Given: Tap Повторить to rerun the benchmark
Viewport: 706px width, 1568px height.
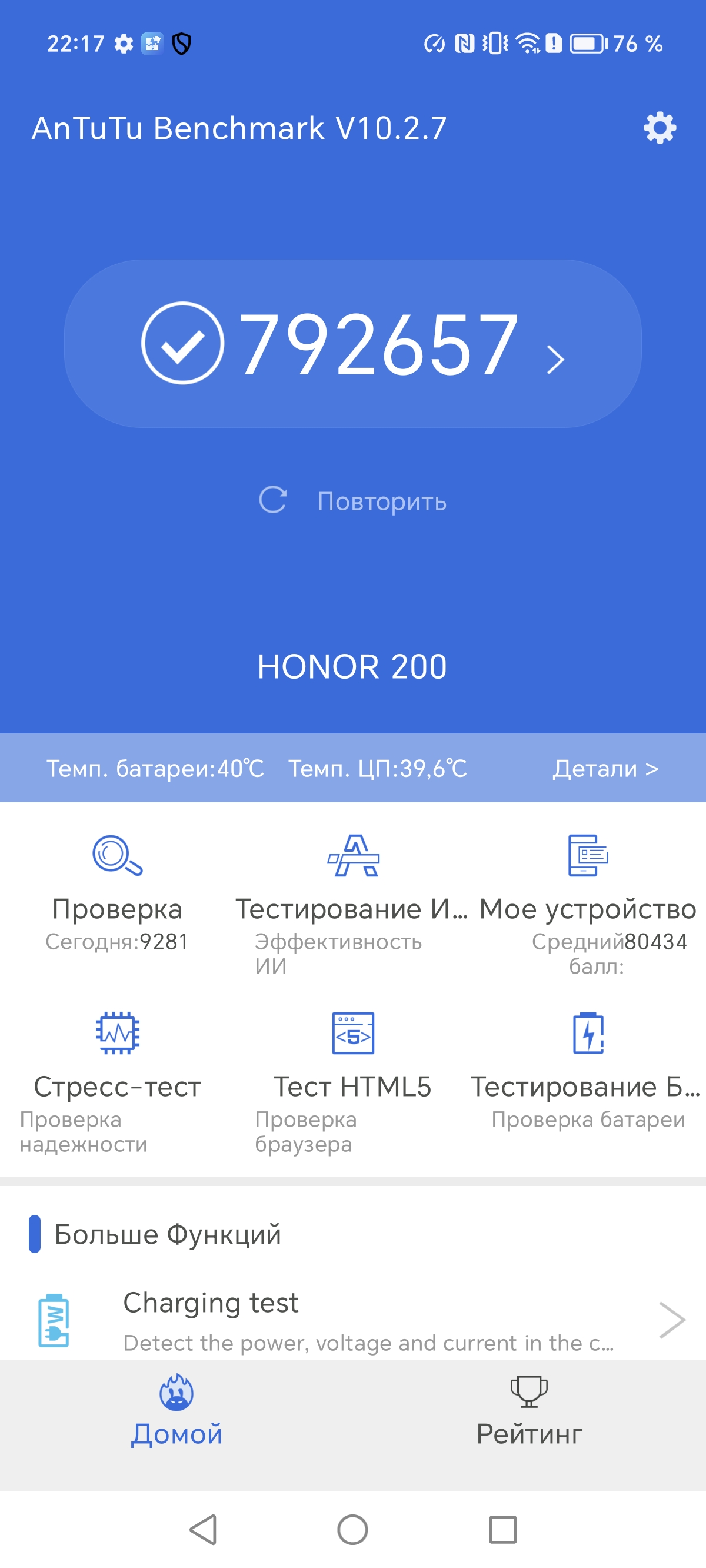Looking at the screenshot, I should pyautogui.click(x=352, y=501).
